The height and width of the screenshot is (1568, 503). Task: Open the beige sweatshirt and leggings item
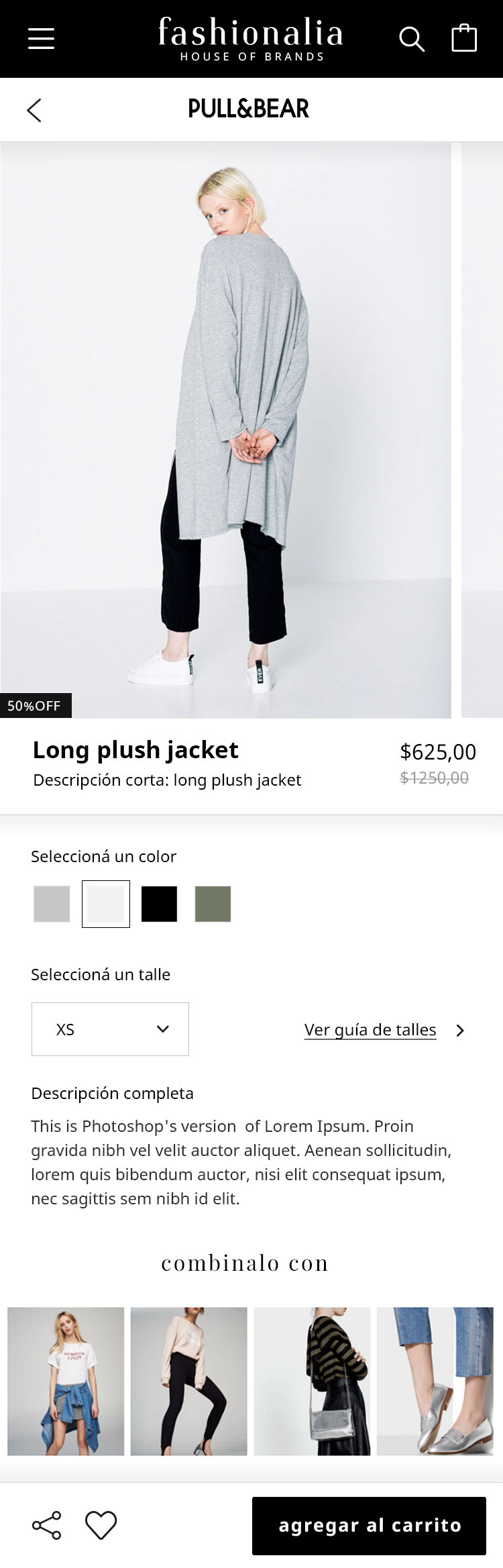tap(188, 1381)
